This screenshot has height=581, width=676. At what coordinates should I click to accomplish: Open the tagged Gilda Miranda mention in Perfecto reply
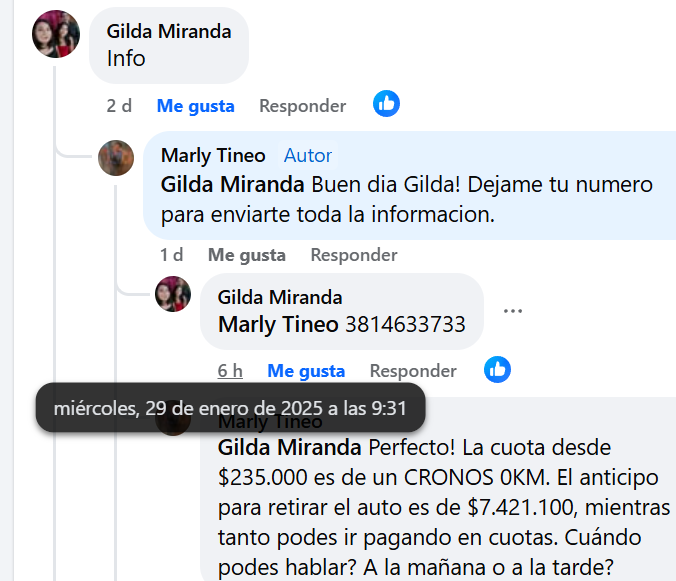coord(290,447)
